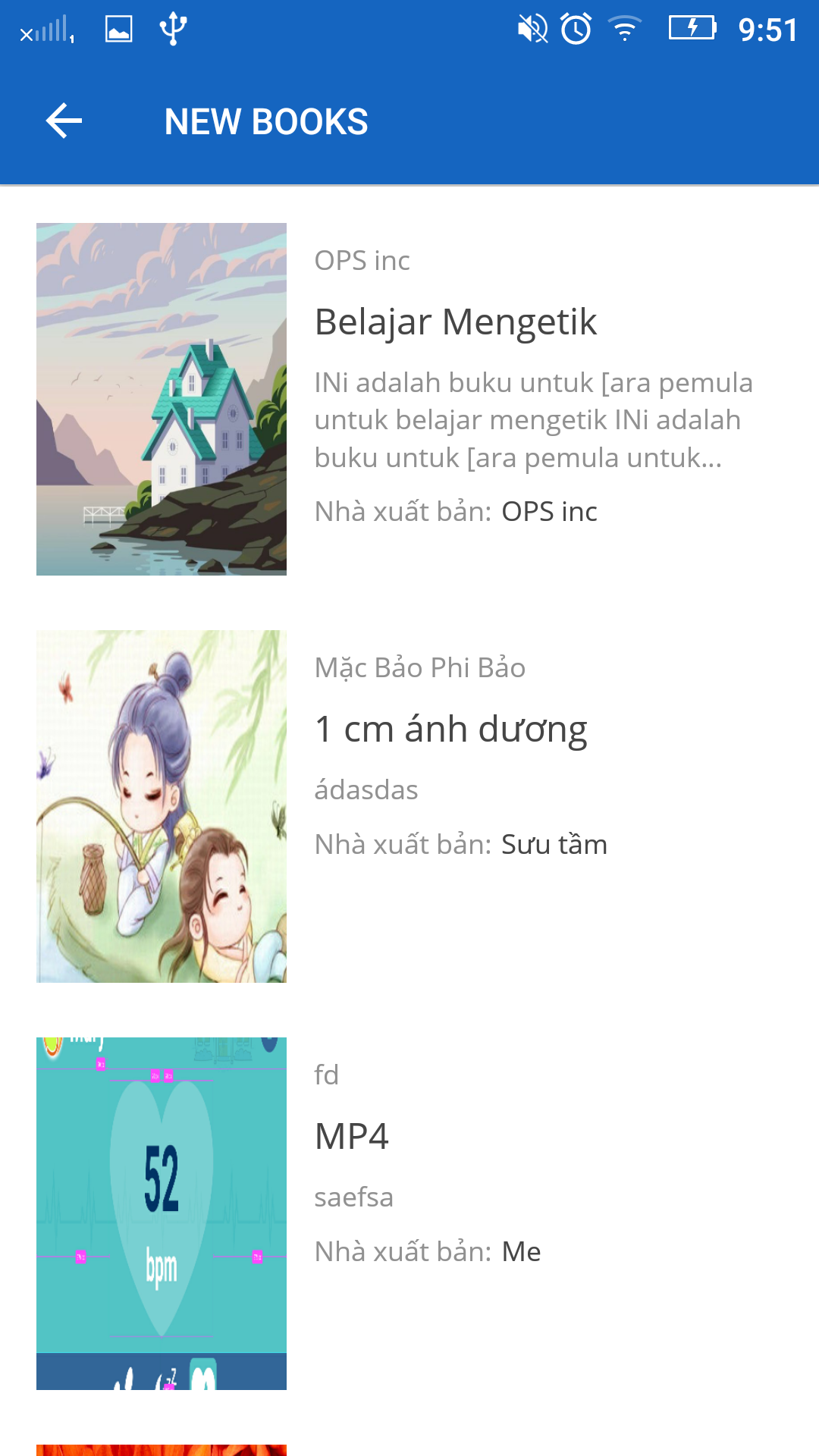This screenshot has height=1456, width=819.
Task: Open the Belajar Mengetik book
Action: click(456, 322)
